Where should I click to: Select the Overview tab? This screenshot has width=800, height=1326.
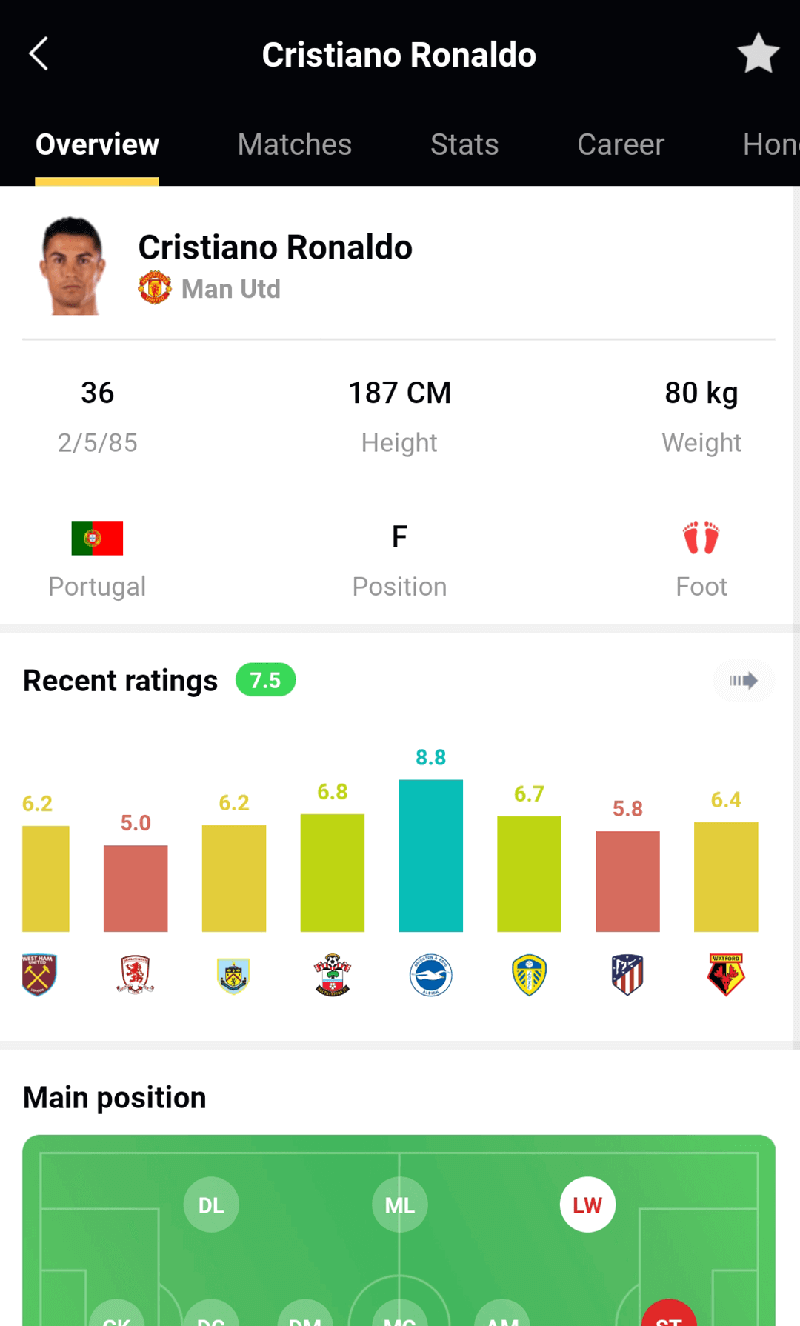tap(97, 145)
